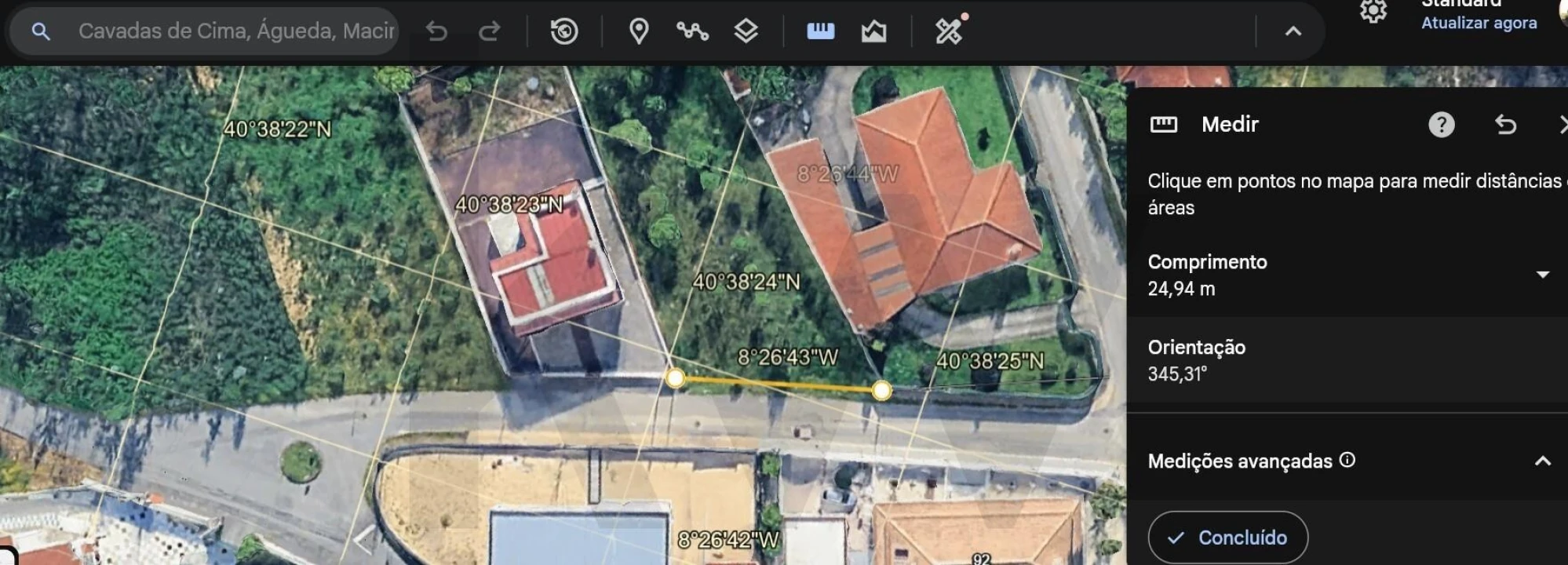Screen dimensions: 1568x565
Task: Open help in the Medir panel
Action: (x=1441, y=125)
